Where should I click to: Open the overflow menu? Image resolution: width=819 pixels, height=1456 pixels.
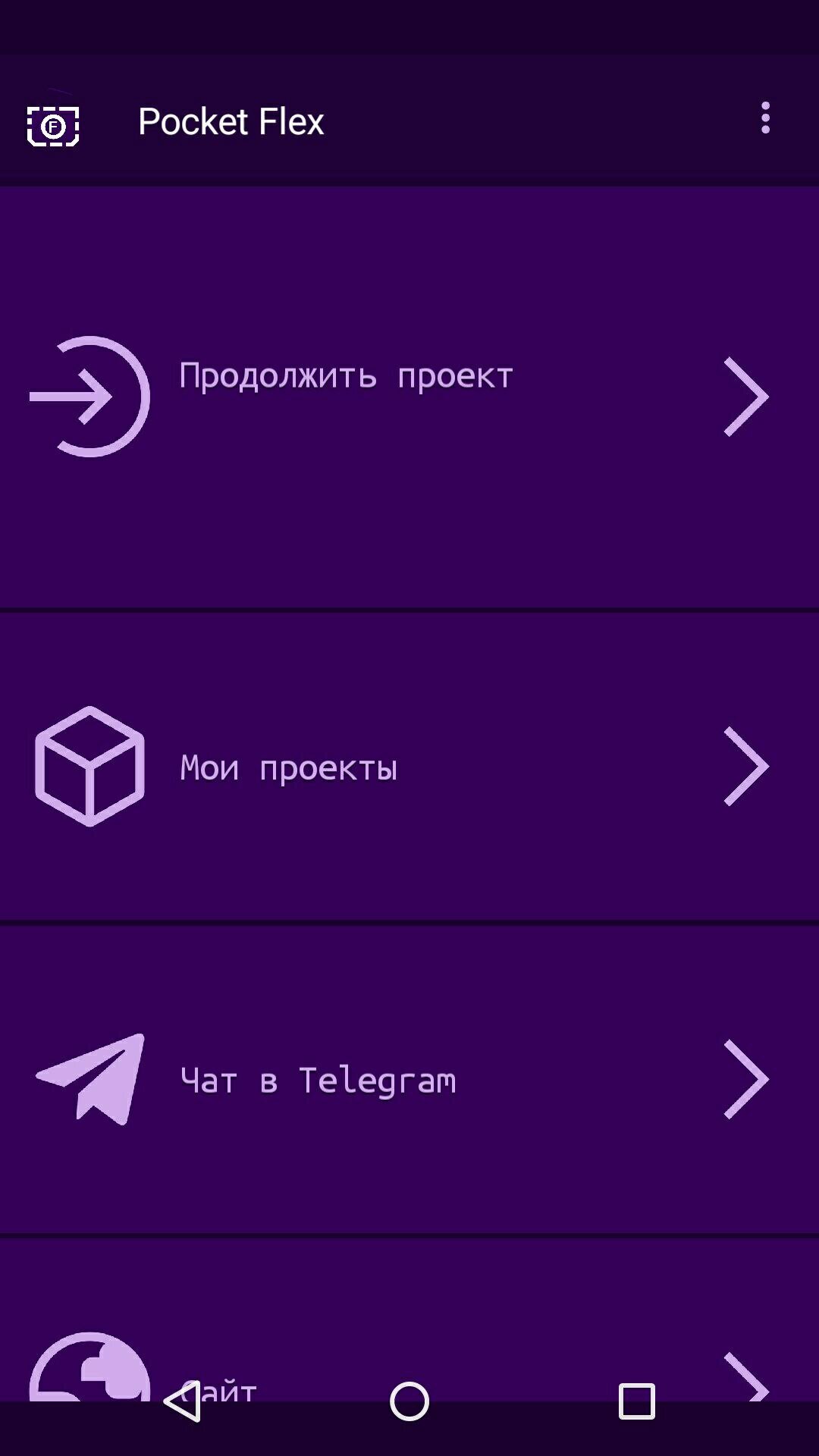coord(765,119)
